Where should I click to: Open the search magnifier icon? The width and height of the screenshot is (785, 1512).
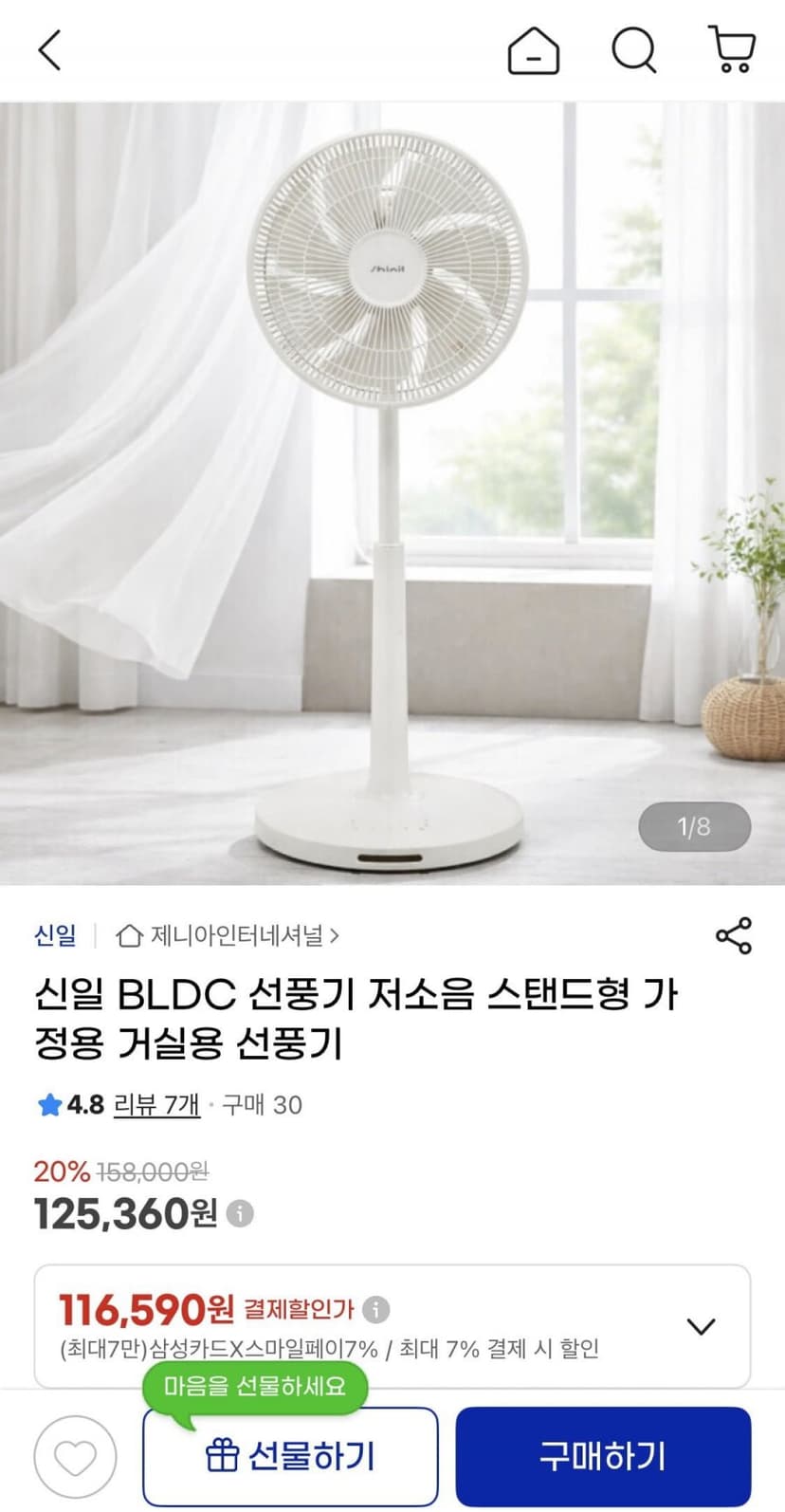tap(633, 49)
